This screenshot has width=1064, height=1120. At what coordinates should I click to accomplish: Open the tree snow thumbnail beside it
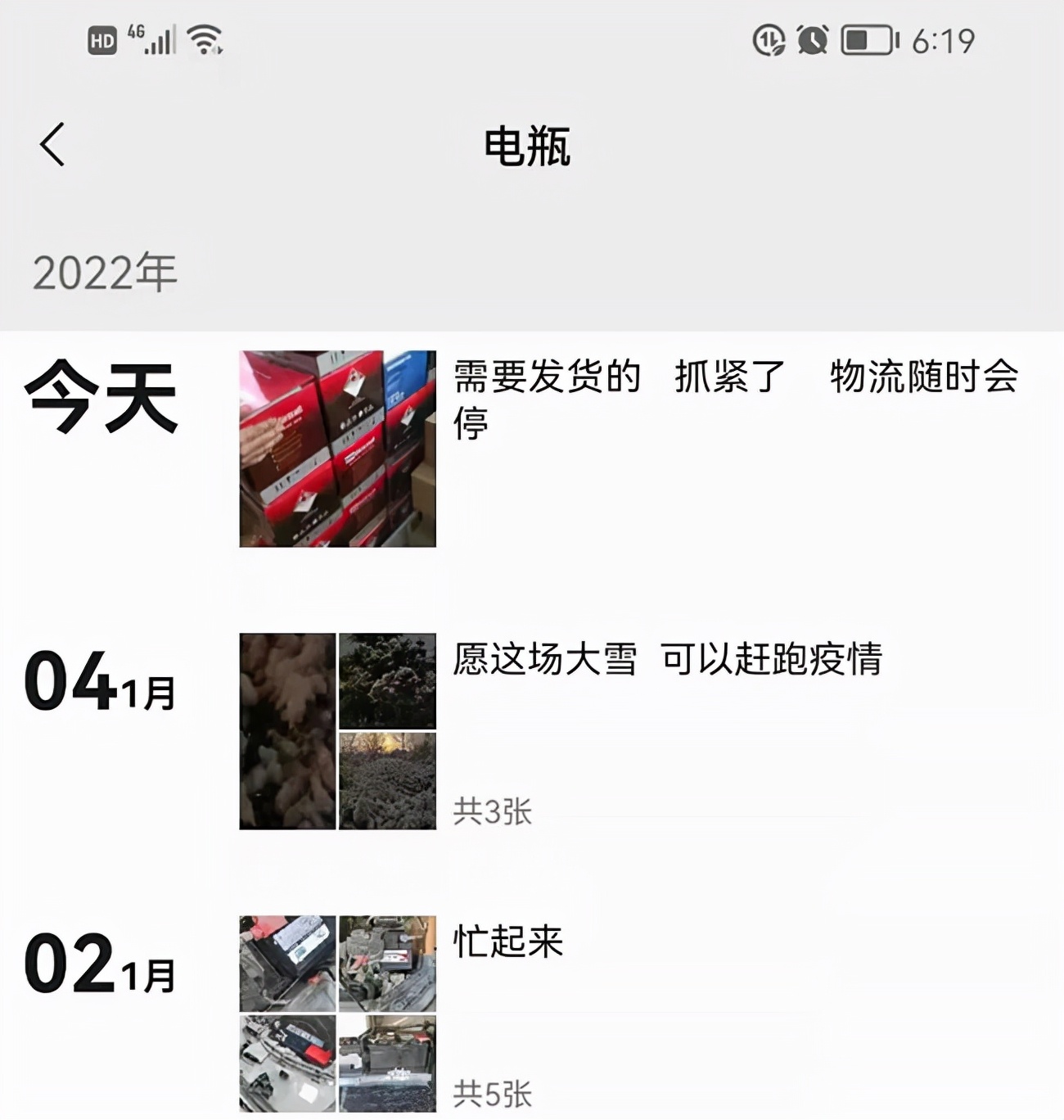click(x=387, y=682)
